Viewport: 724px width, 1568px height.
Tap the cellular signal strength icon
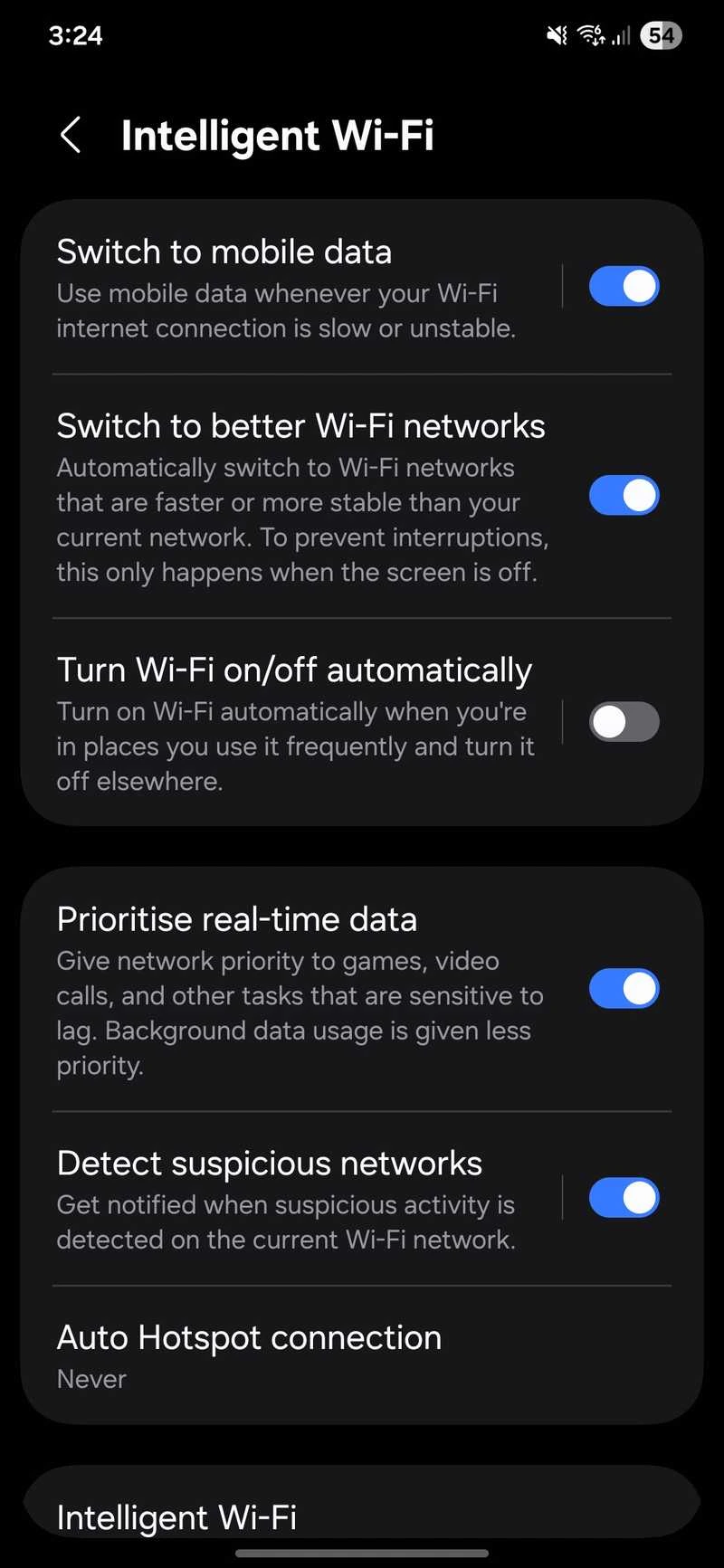[623, 35]
